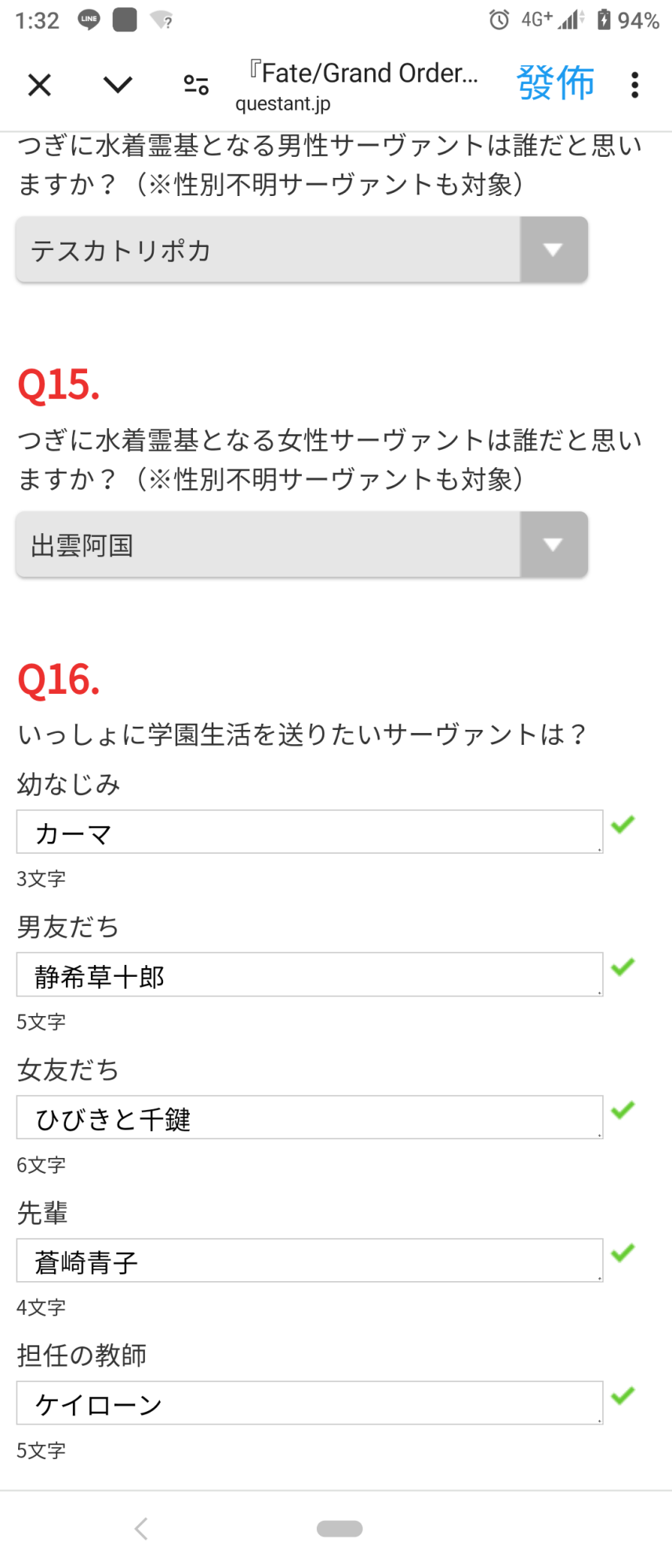The image size is (672, 1568).
Task: Tap the blue 發佈 button
Action: [555, 83]
